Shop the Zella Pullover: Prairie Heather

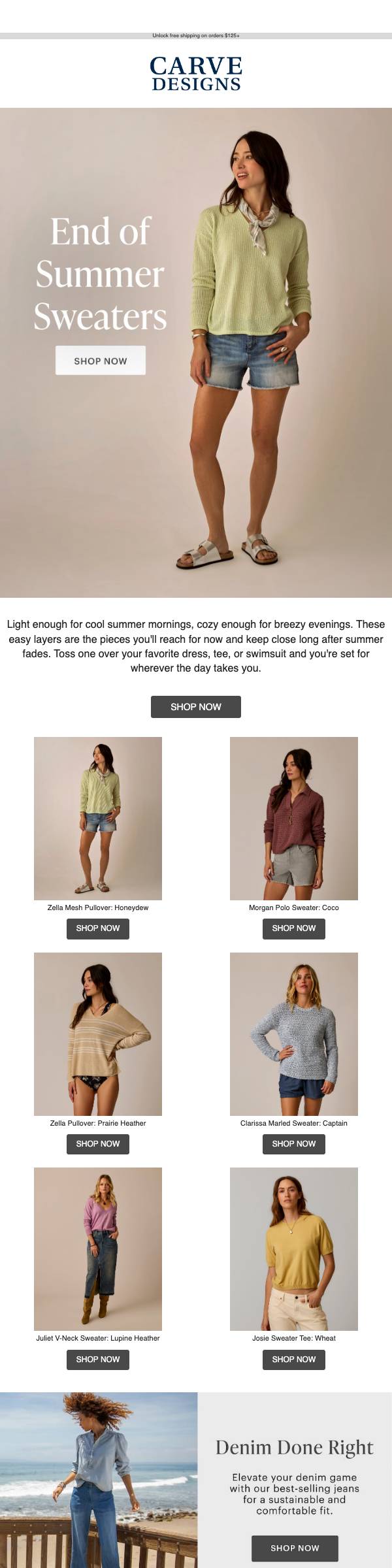98,1144
